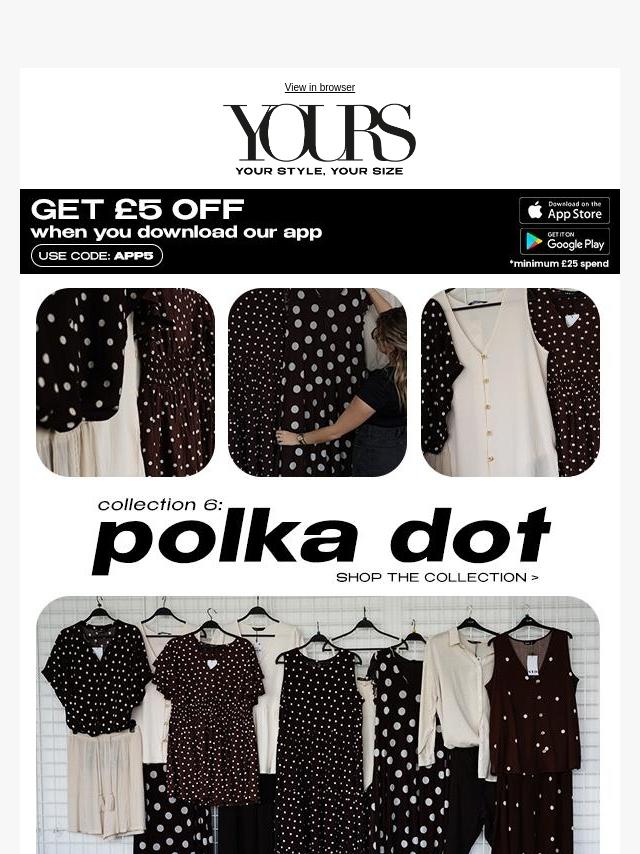Open the cream button vest image
The width and height of the screenshot is (640, 854).
510,382
